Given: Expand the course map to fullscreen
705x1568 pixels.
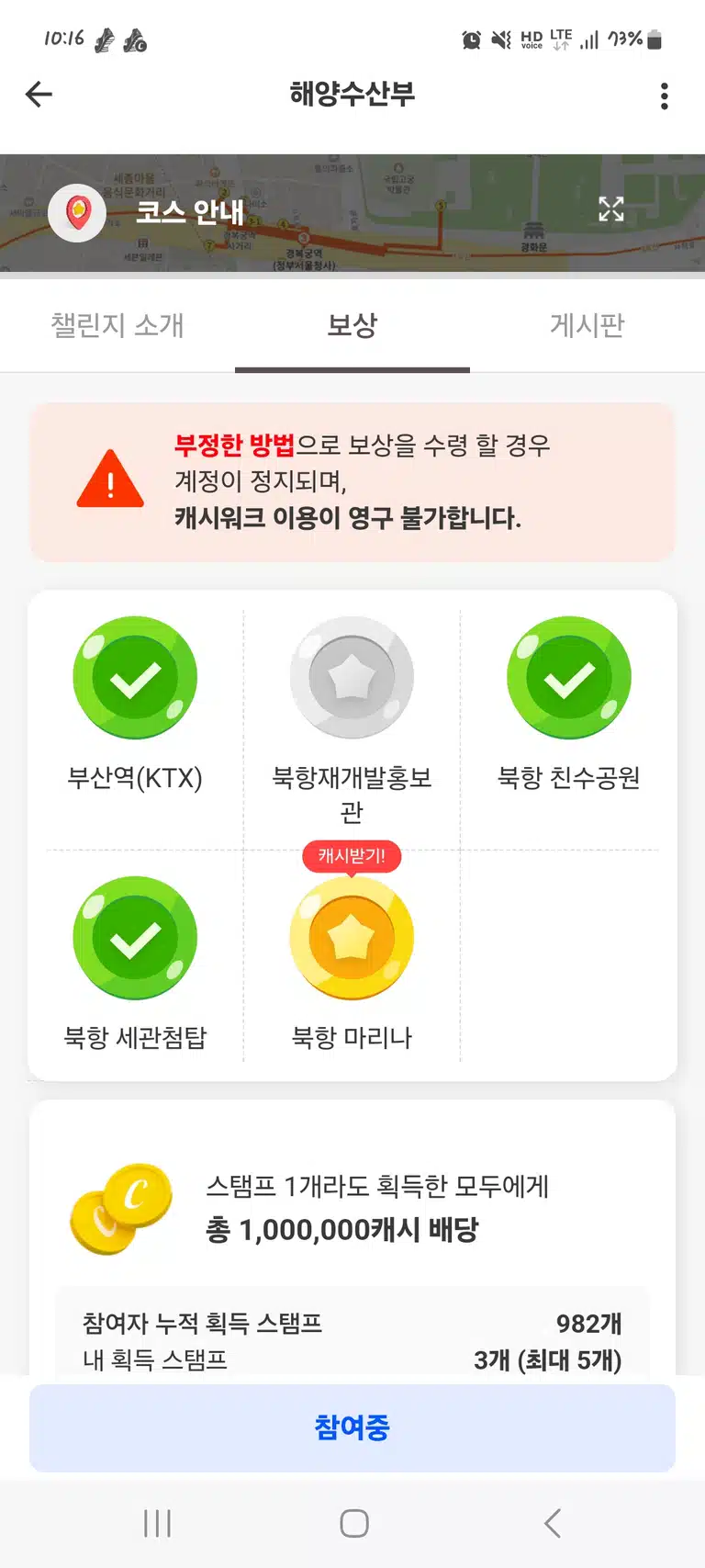Looking at the screenshot, I should (611, 209).
